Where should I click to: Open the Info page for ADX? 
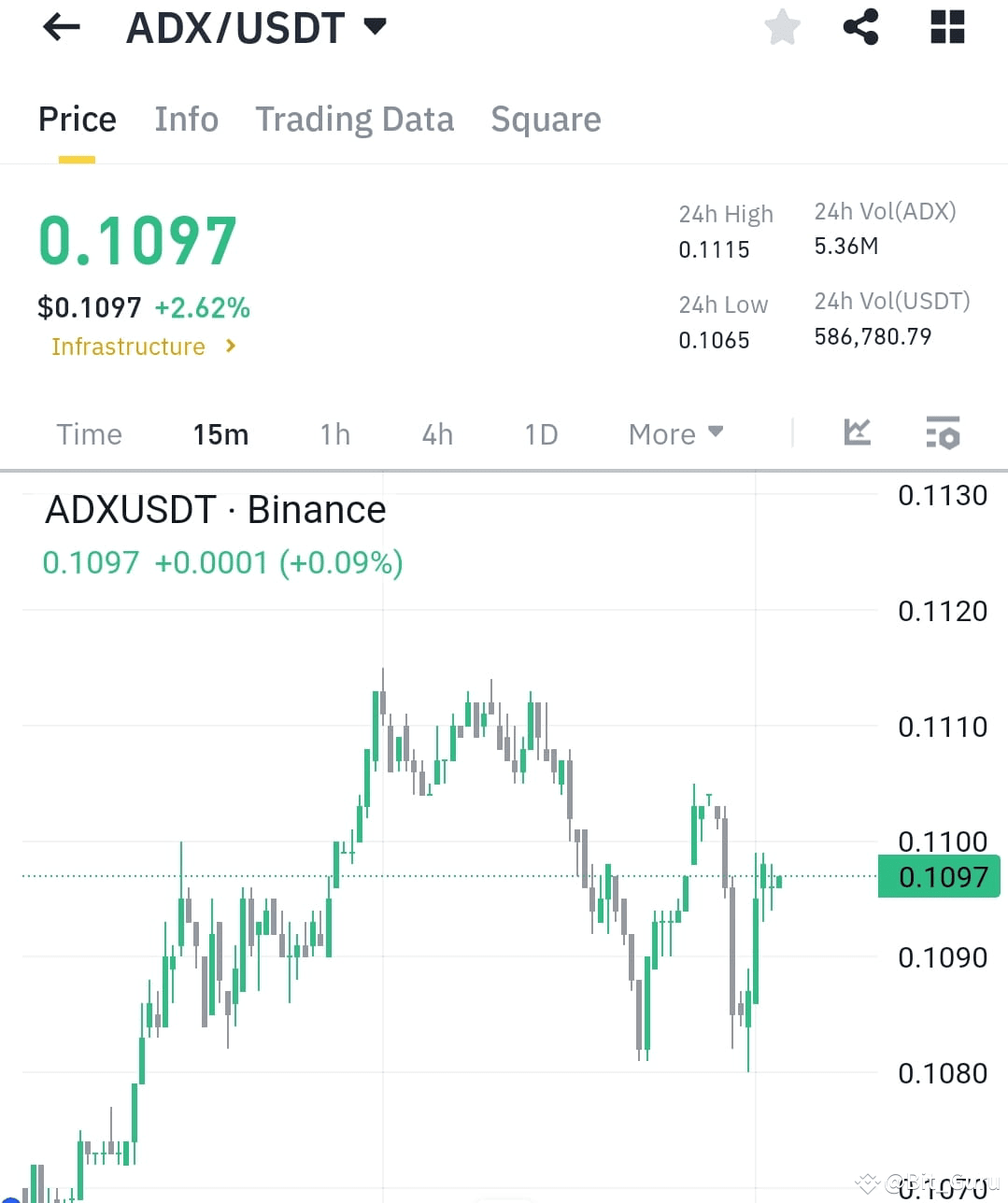tap(186, 119)
